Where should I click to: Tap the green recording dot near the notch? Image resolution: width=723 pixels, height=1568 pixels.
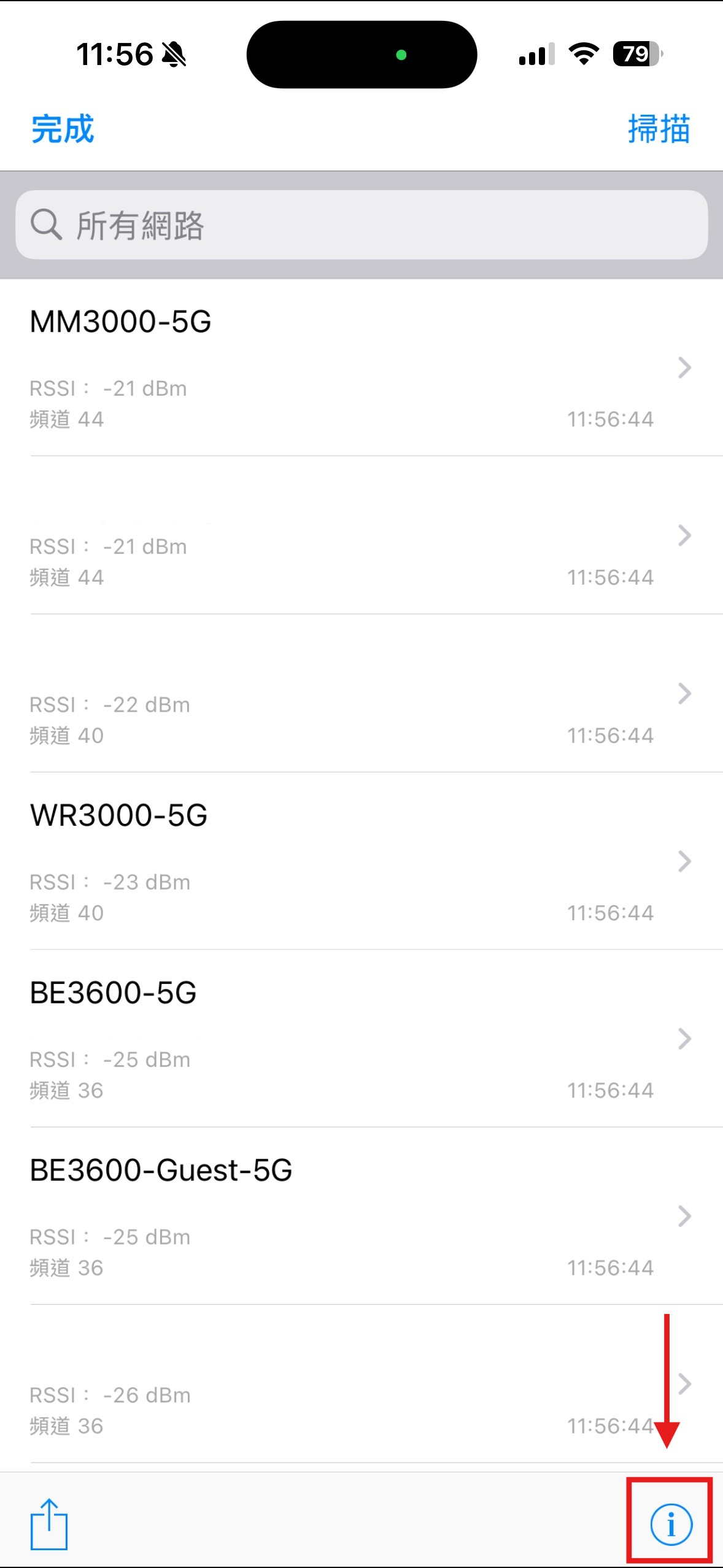402,54
